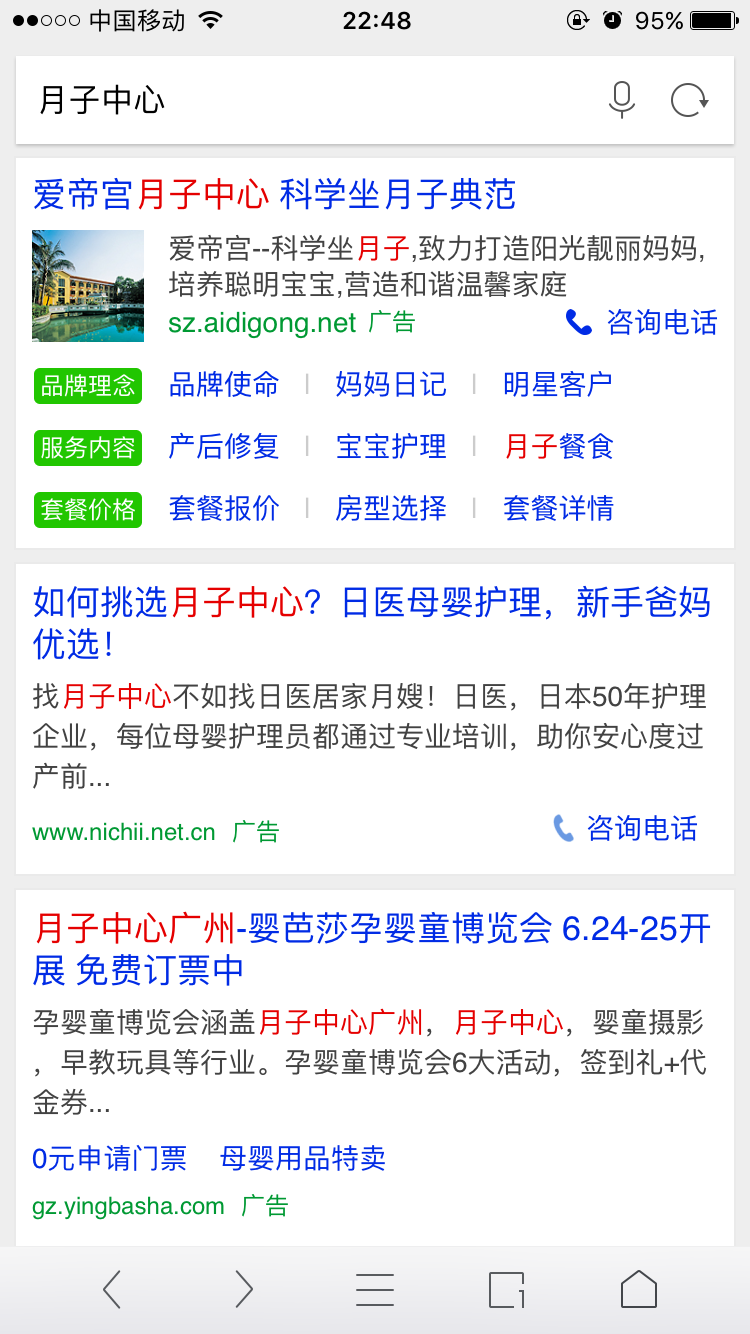Screen dimensions: 750x1334
Task: Open the 品牌使命 link
Action: pos(224,385)
